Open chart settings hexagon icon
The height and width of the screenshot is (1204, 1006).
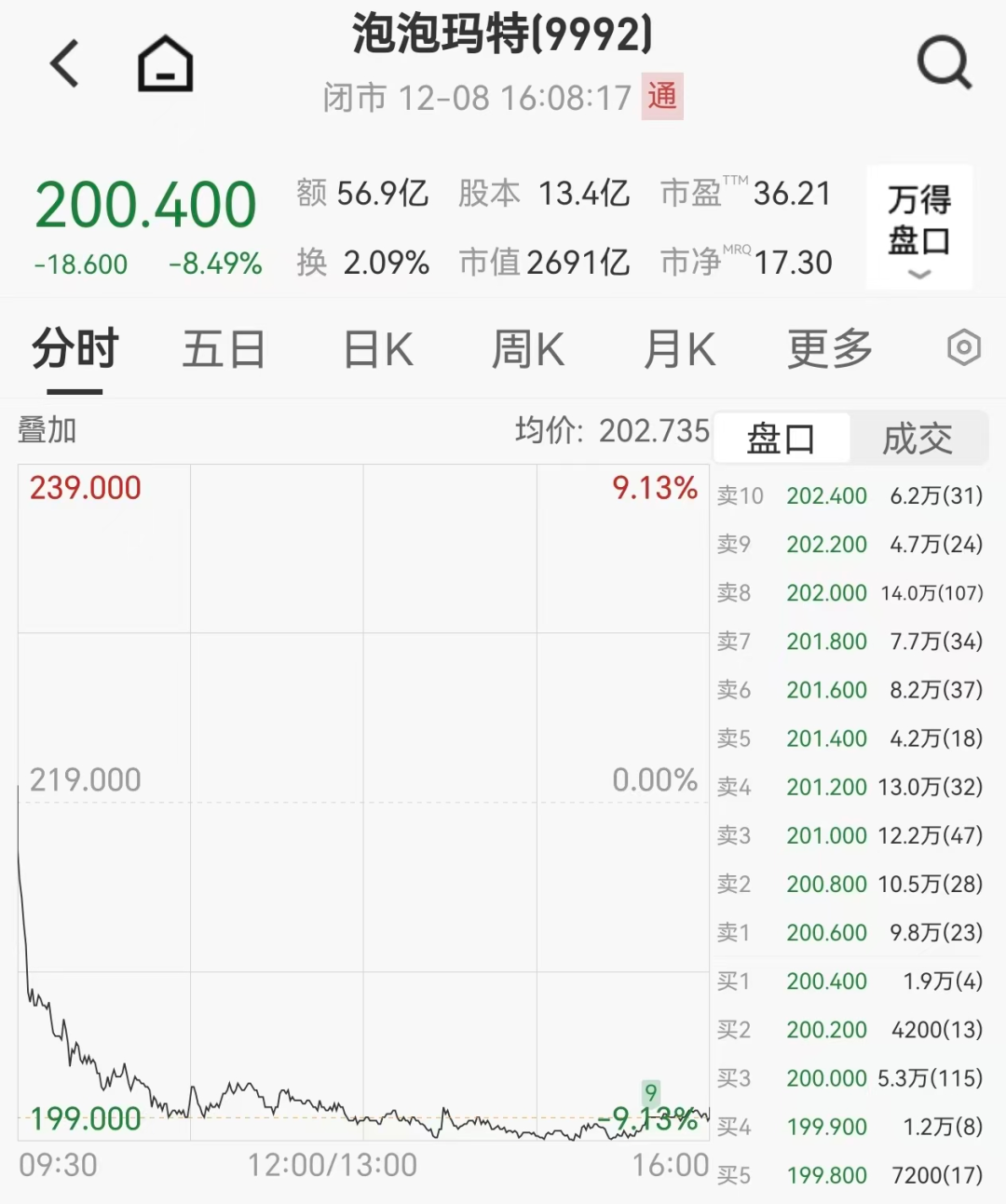tap(964, 348)
